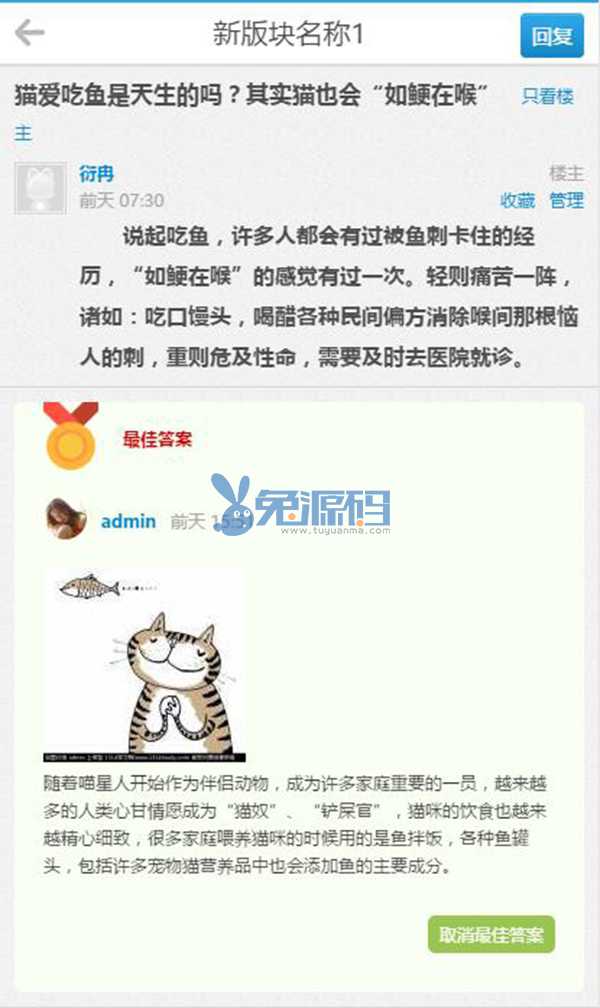600x1008 pixels.
Task: Open the 管理 manage option
Action: [x=566, y=200]
